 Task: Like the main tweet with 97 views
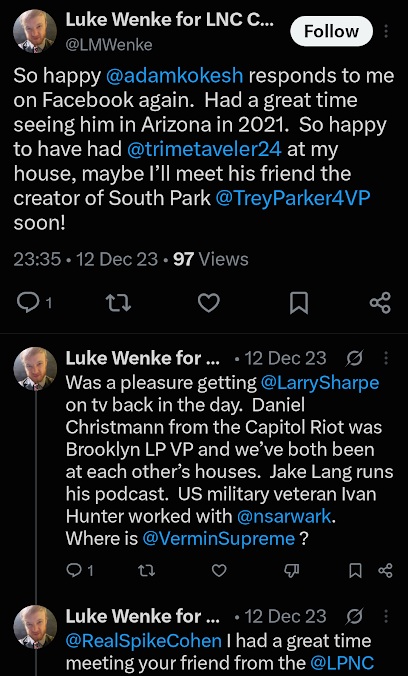tap(209, 303)
